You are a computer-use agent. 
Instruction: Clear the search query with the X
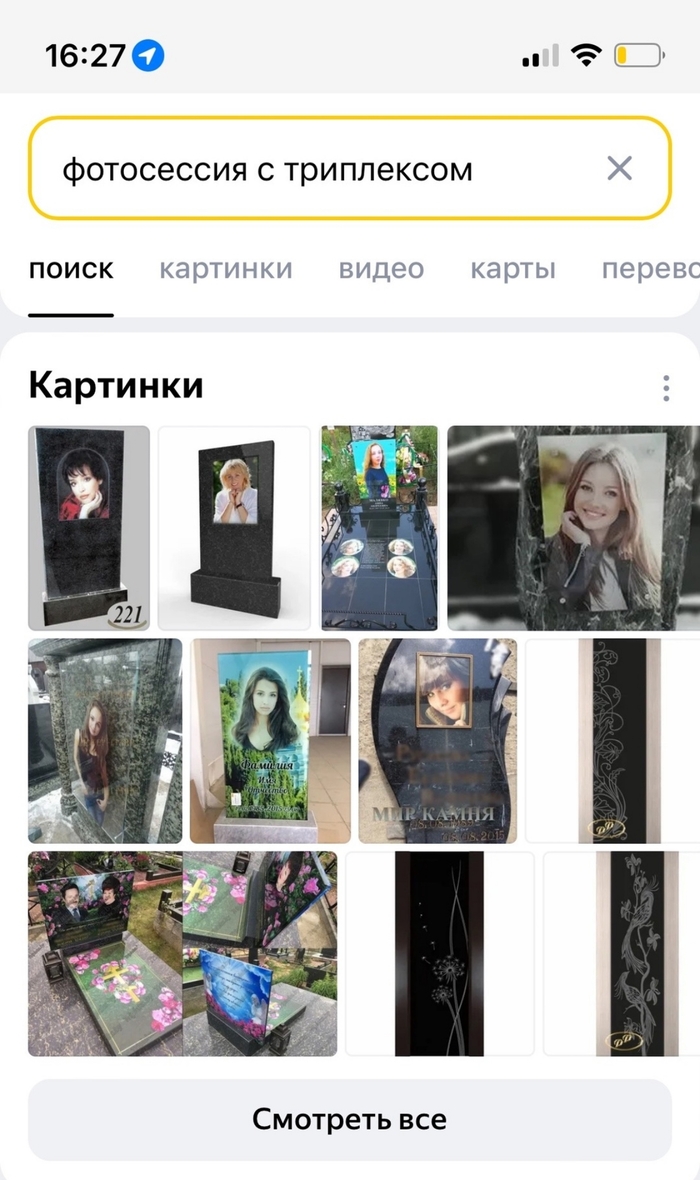620,168
